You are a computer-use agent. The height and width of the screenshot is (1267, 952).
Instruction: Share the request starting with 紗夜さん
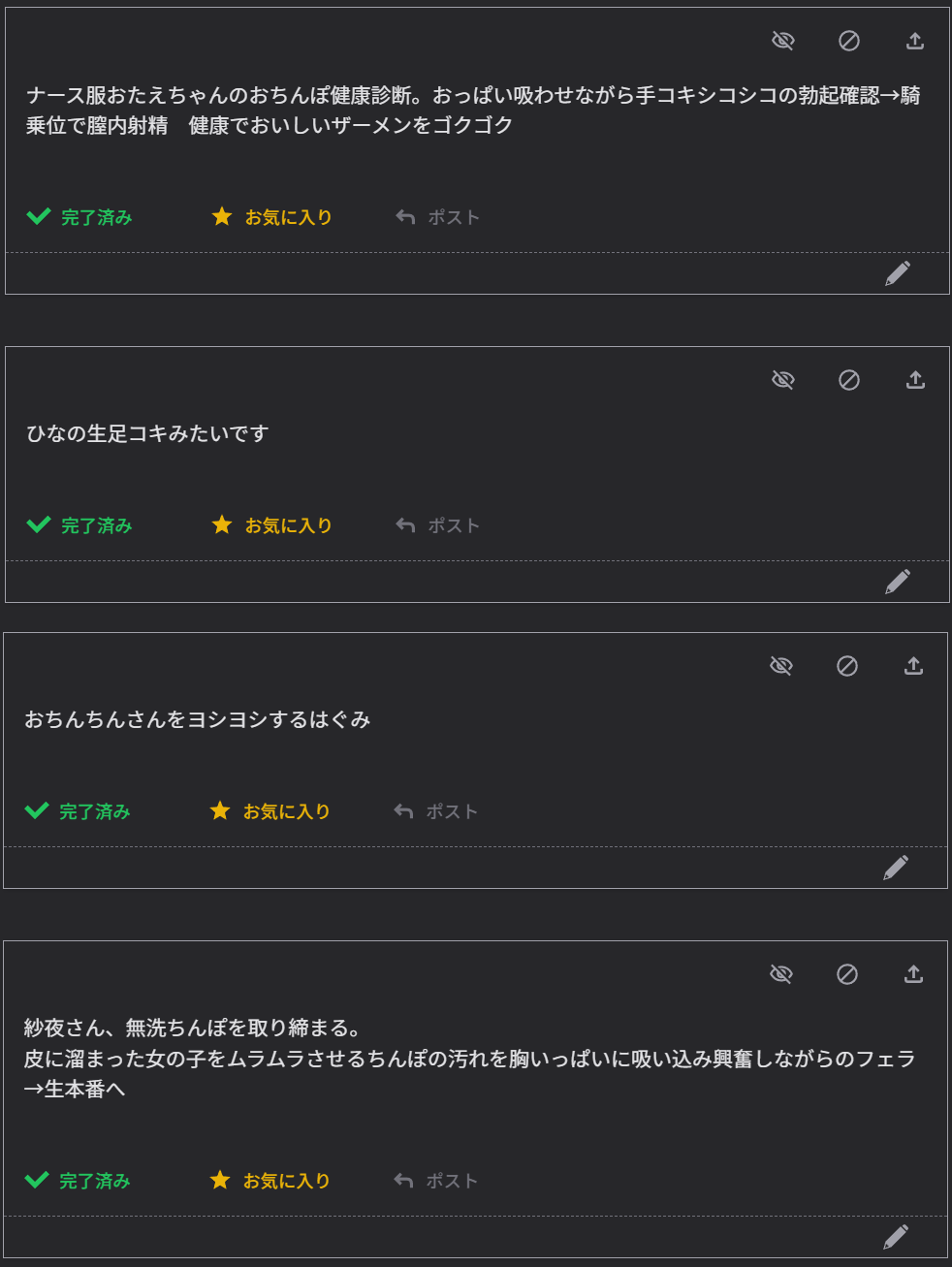(x=913, y=974)
